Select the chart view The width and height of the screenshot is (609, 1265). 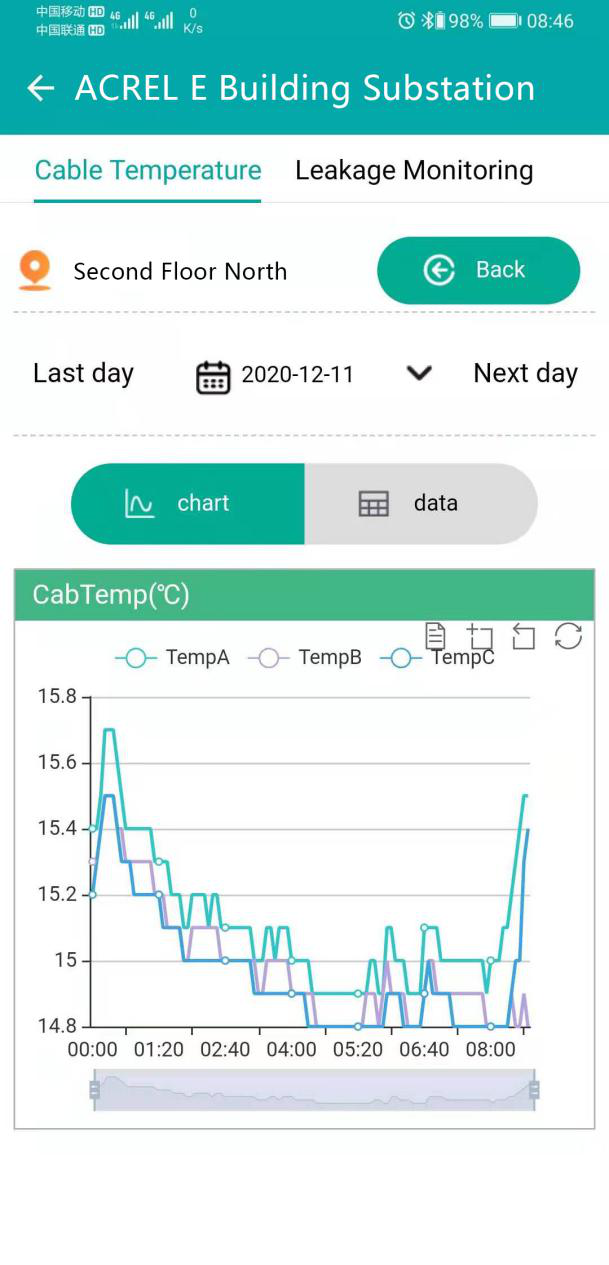tap(188, 504)
